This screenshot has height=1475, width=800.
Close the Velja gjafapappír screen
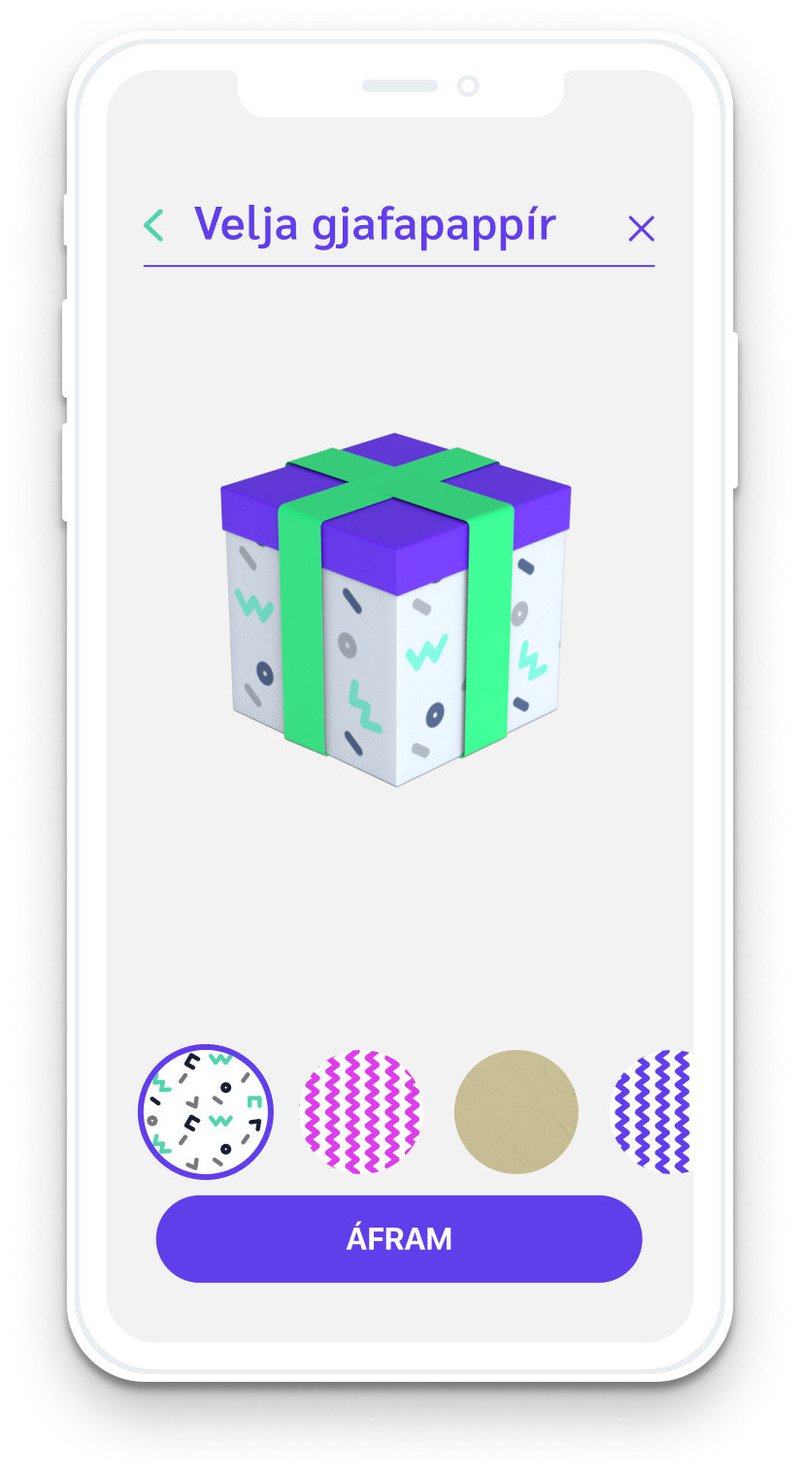(x=641, y=229)
